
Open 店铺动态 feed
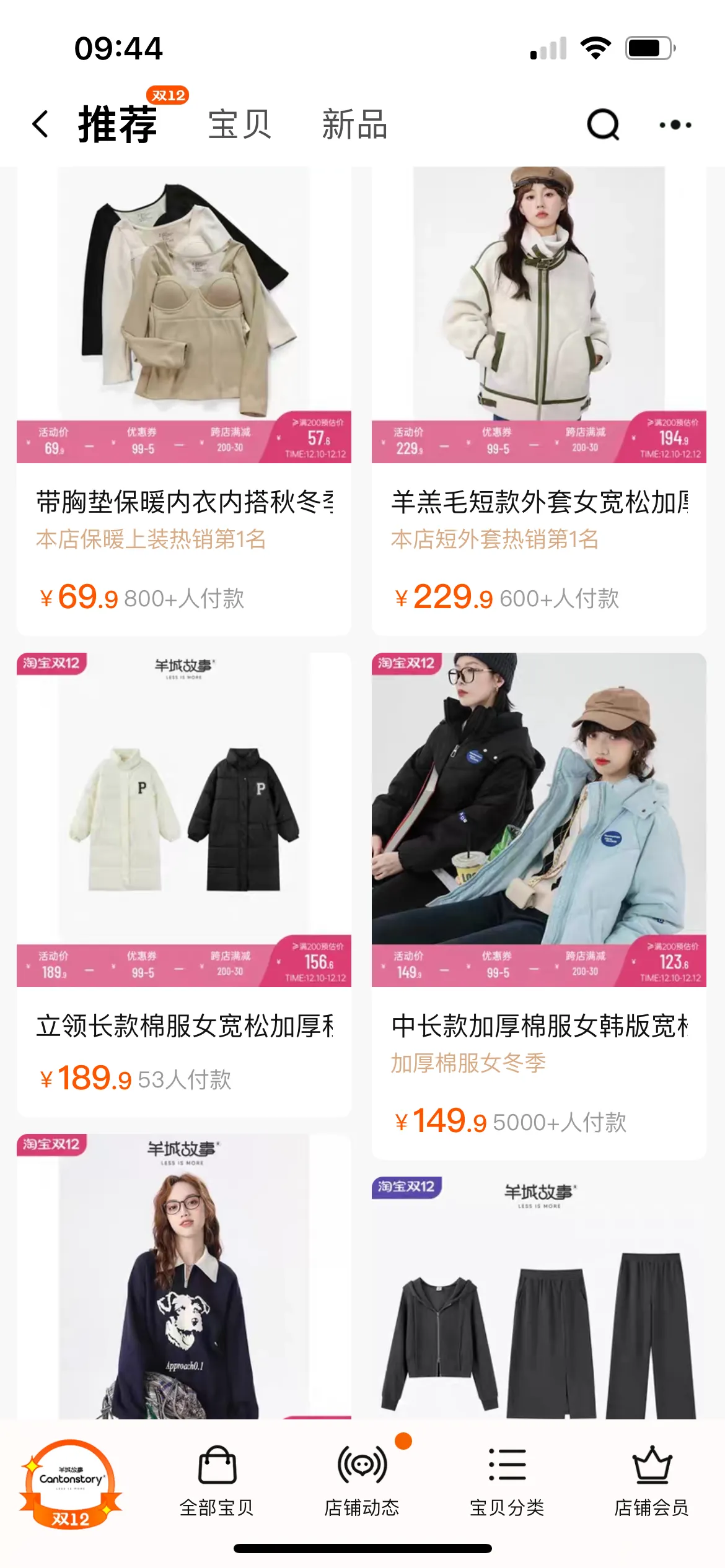tap(362, 1481)
